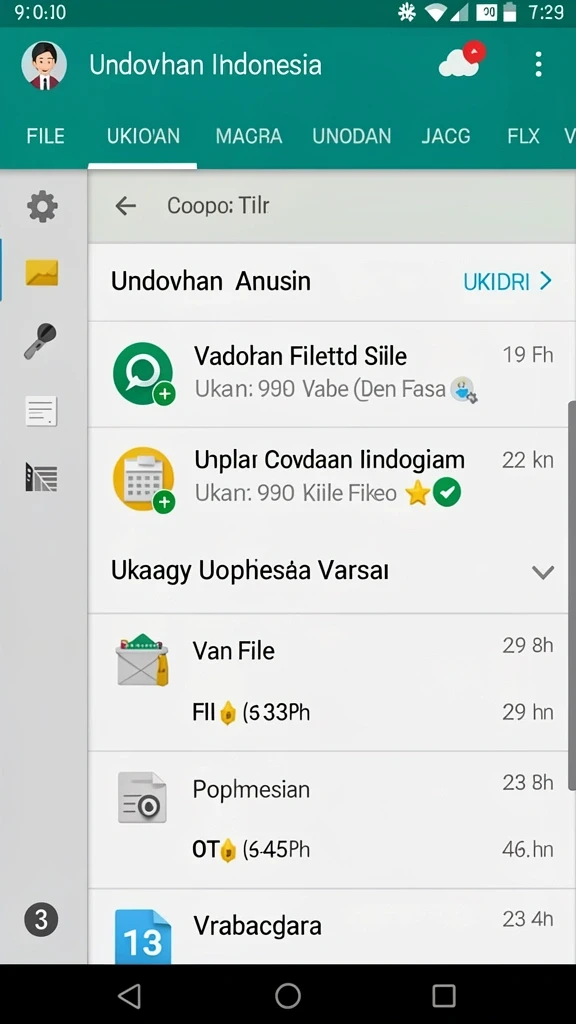
Task: Open the Van File item
Action: pos(331,682)
